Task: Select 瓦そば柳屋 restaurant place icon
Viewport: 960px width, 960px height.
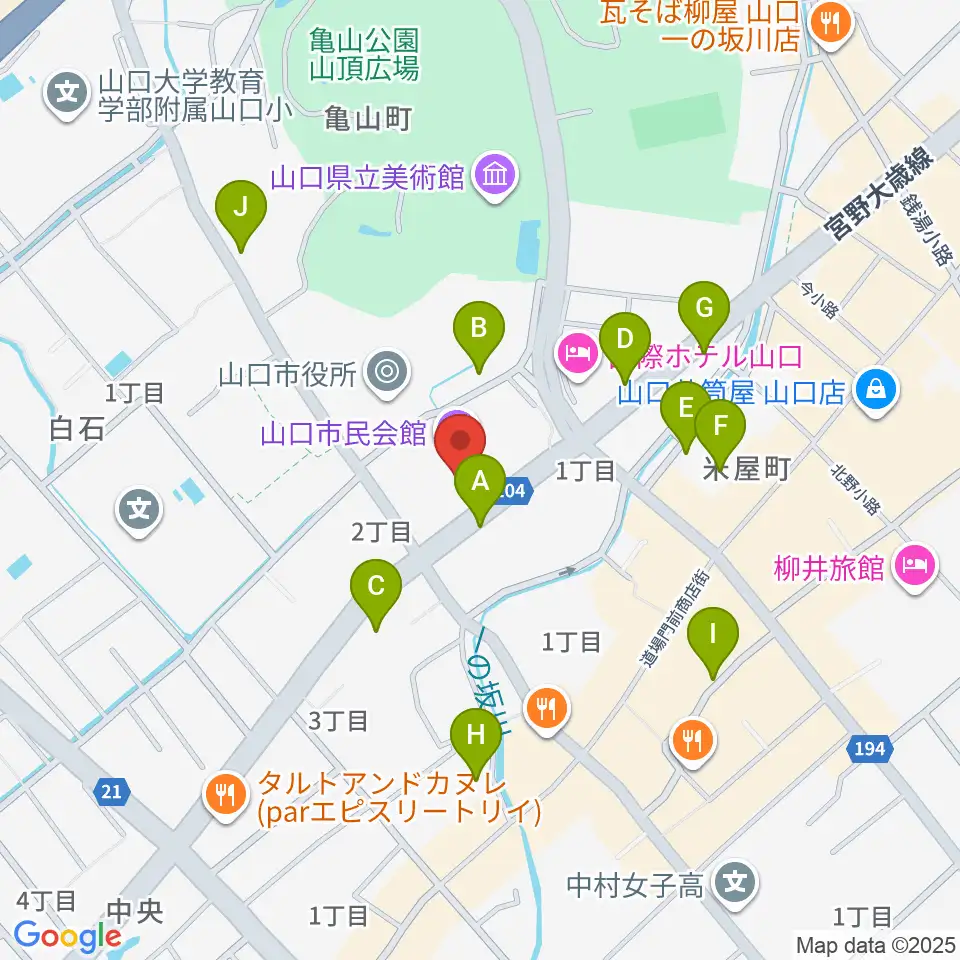Action: coord(831,25)
